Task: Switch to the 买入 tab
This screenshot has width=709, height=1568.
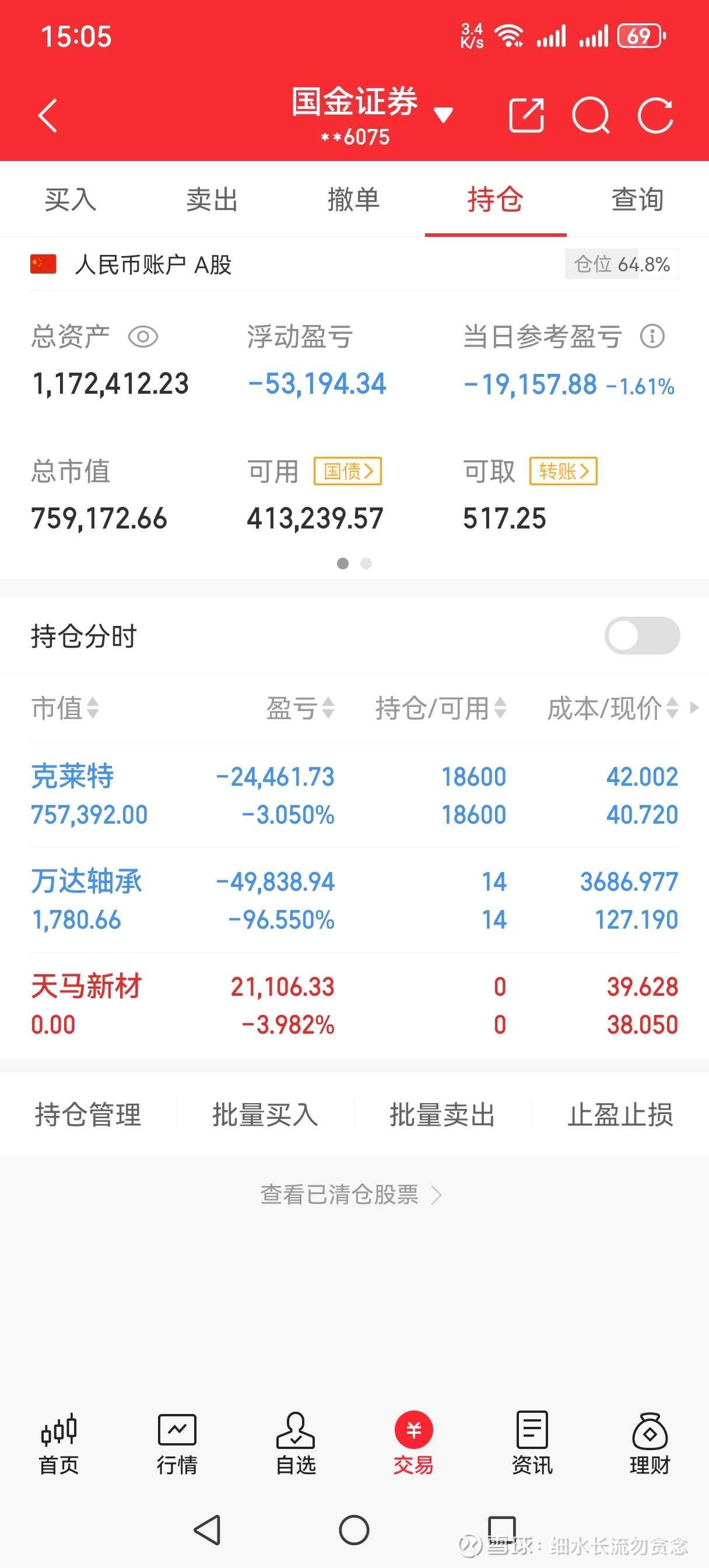Action: (71, 199)
